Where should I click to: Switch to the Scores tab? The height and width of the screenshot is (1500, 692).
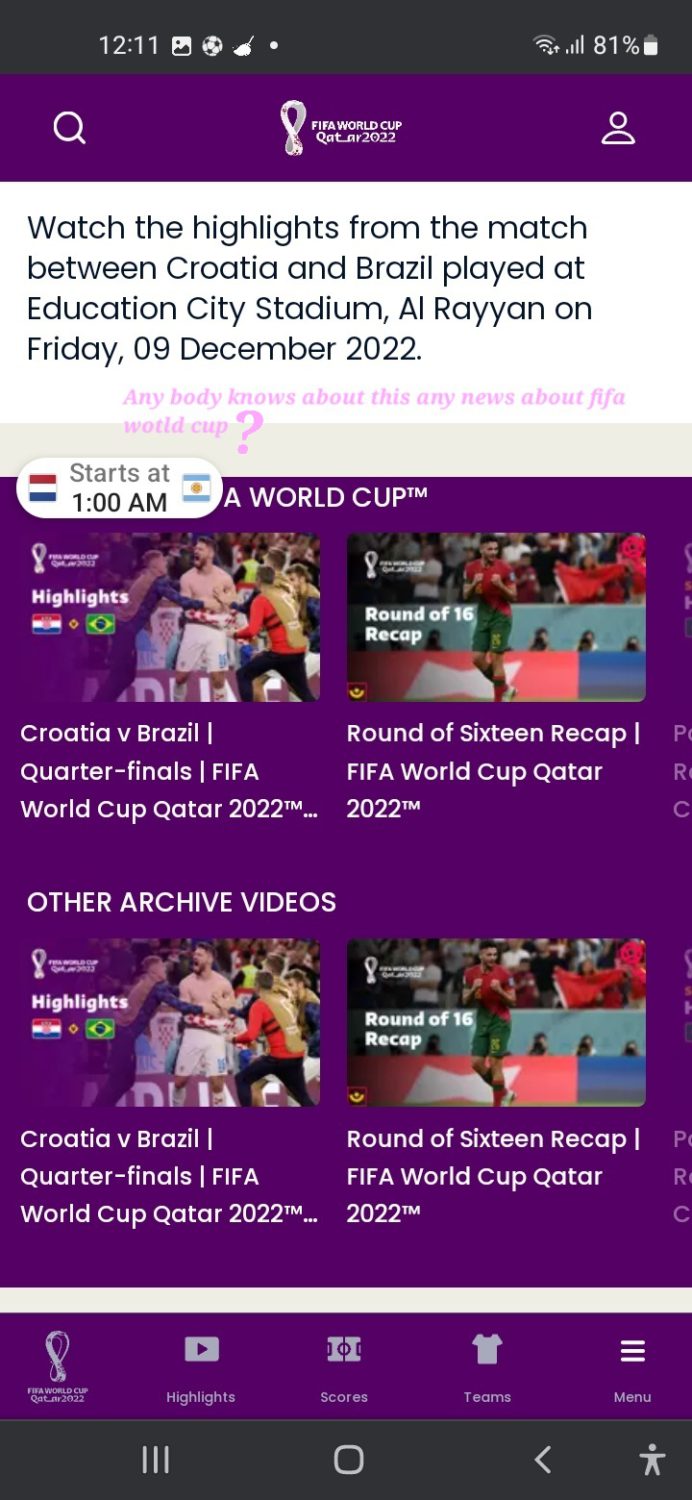click(x=344, y=1366)
